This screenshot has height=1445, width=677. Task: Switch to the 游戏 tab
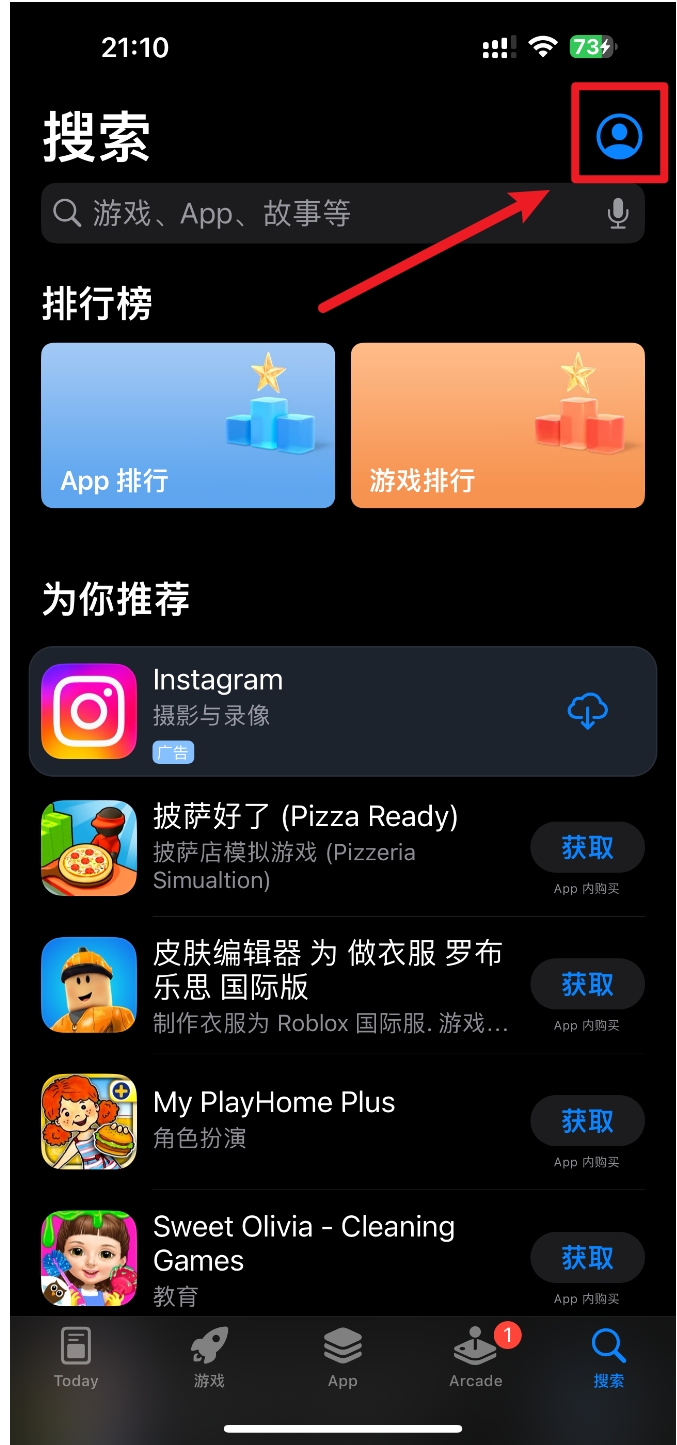point(209,1357)
